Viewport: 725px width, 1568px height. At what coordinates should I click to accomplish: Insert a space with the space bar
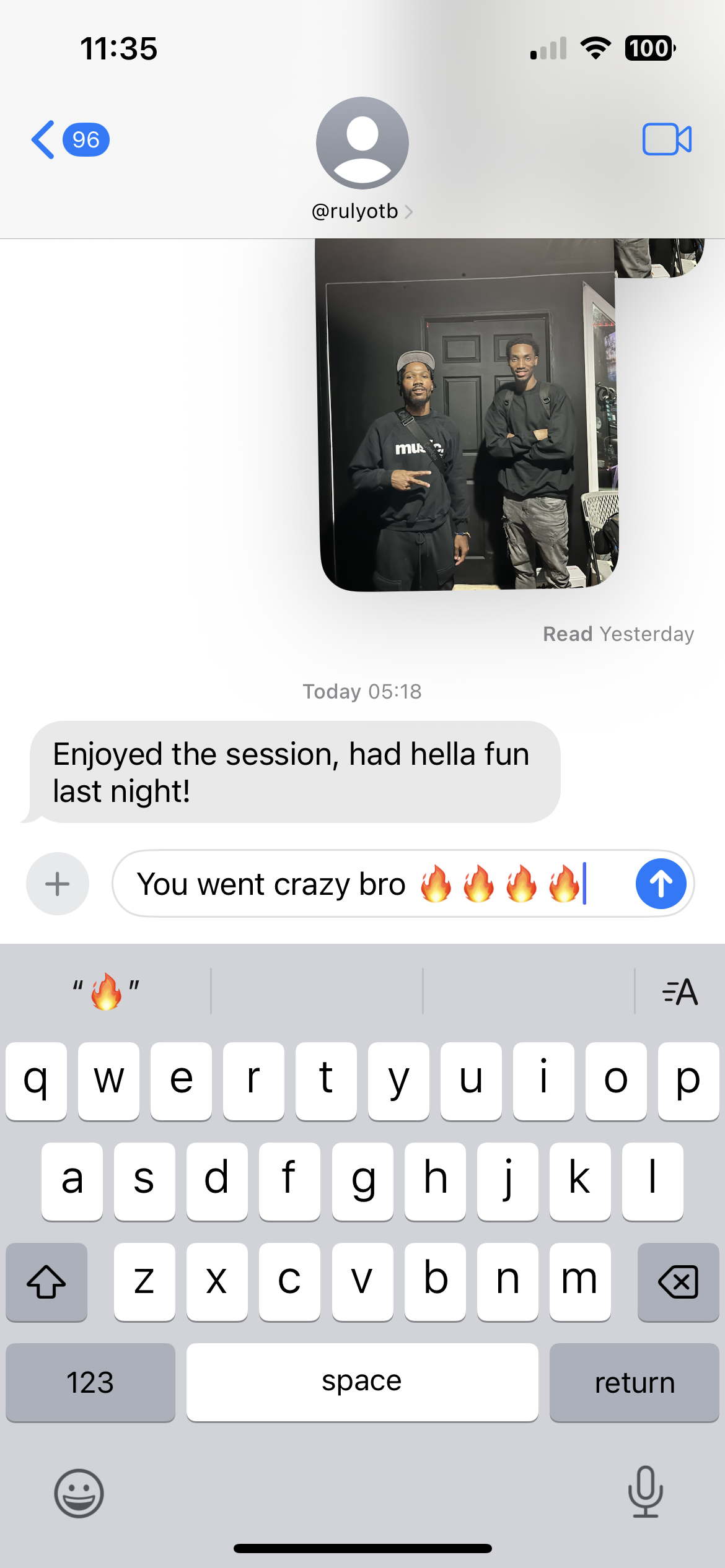[362, 1382]
